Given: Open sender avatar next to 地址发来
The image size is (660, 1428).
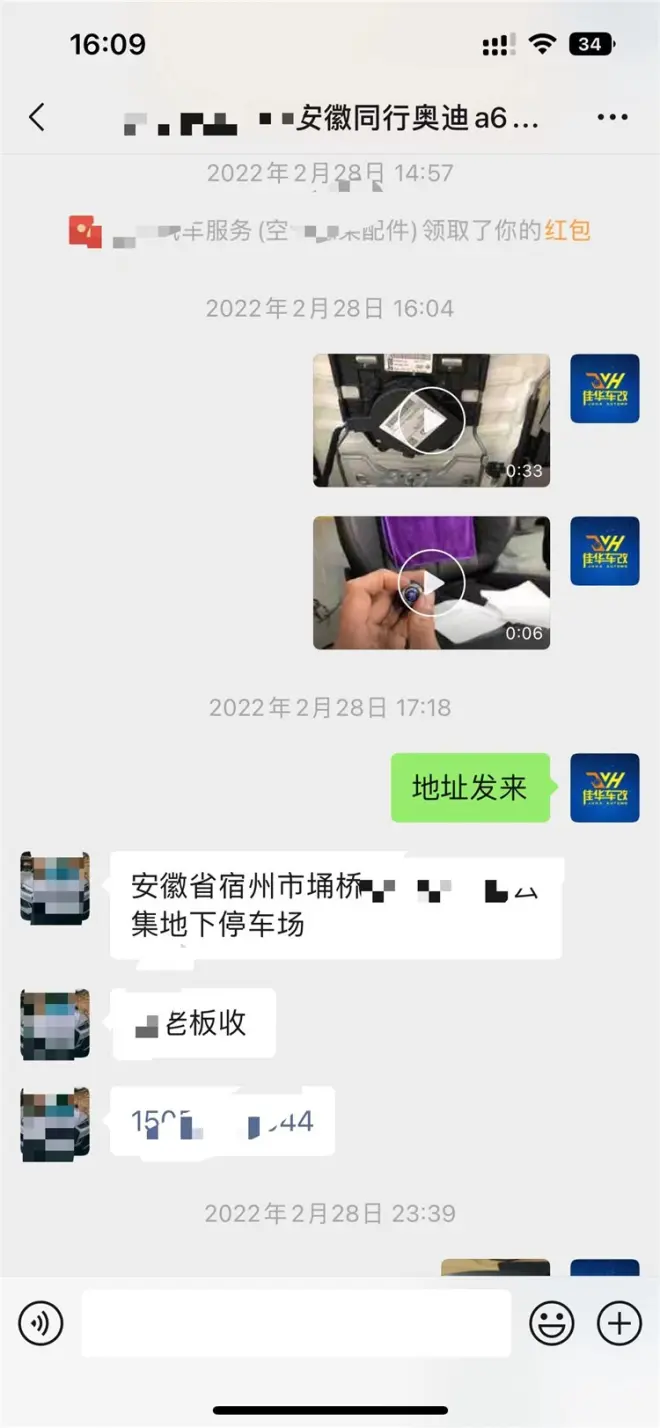Looking at the screenshot, I should pos(605,788).
